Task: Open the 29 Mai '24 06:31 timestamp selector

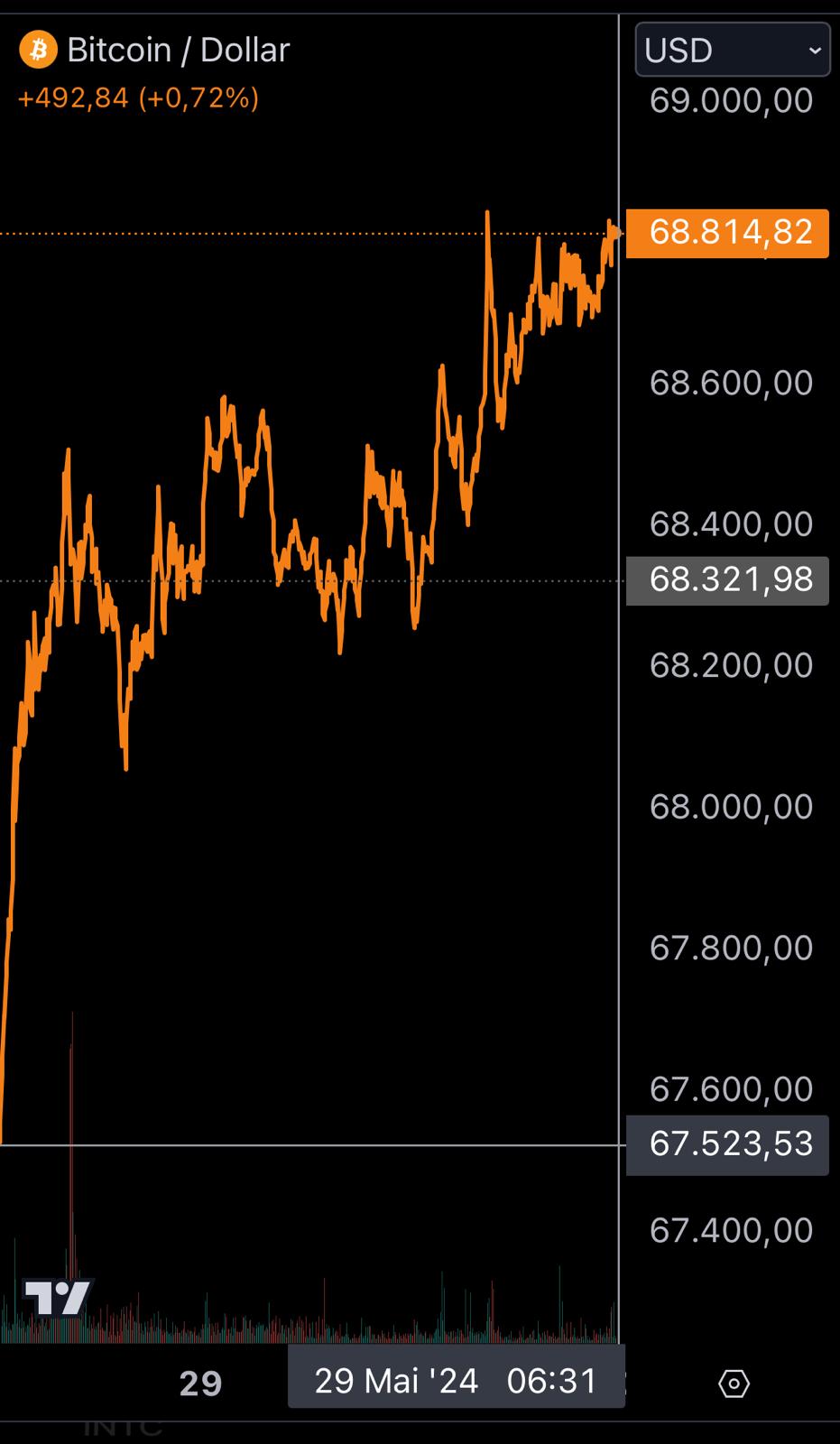Action: click(x=455, y=1379)
